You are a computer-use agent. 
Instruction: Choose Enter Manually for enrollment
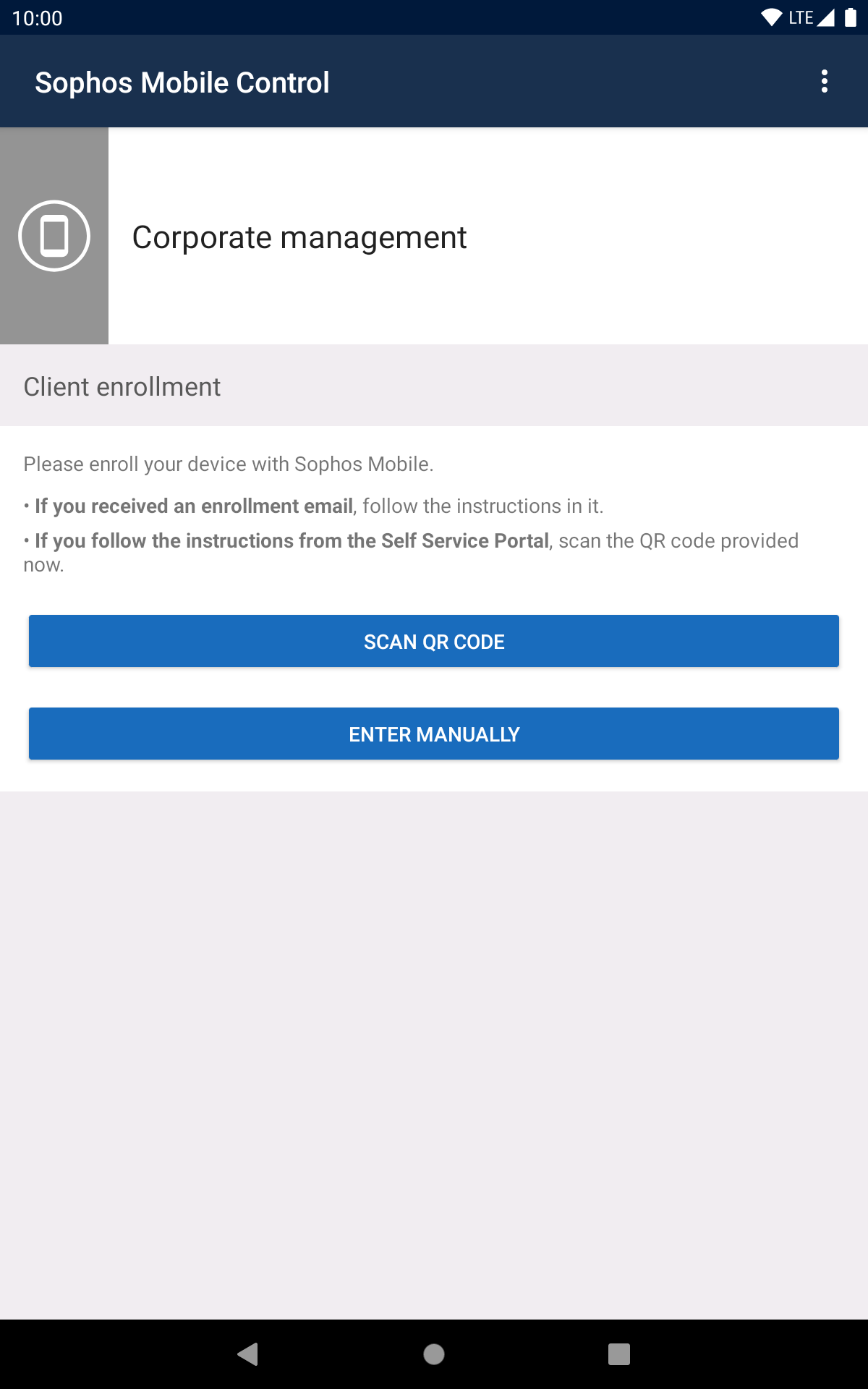click(x=434, y=734)
